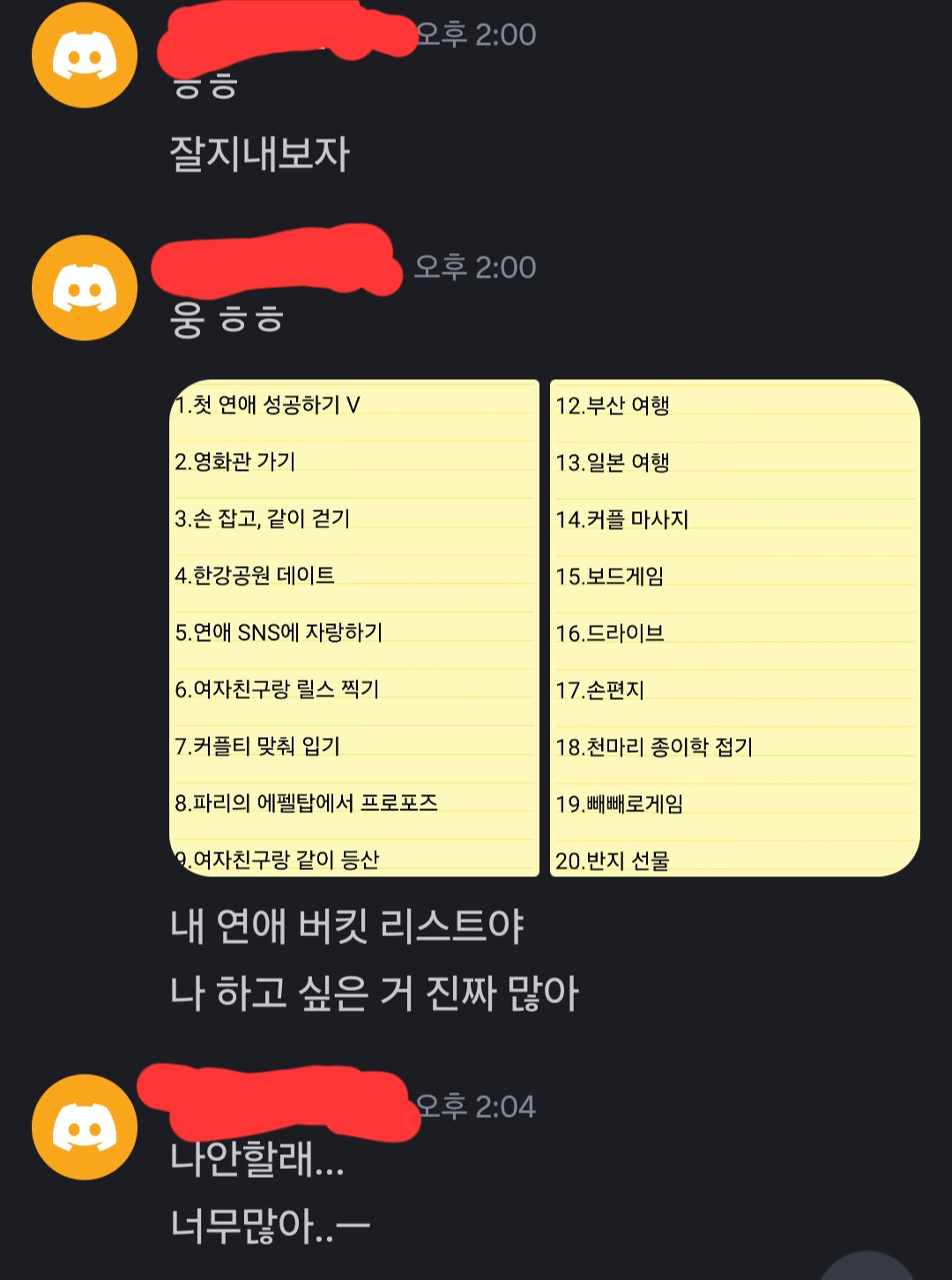The width and height of the screenshot is (952, 1280).
Task: Tap the avatar beside the 웅 ㅎㅎ message
Action: (x=85, y=287)
